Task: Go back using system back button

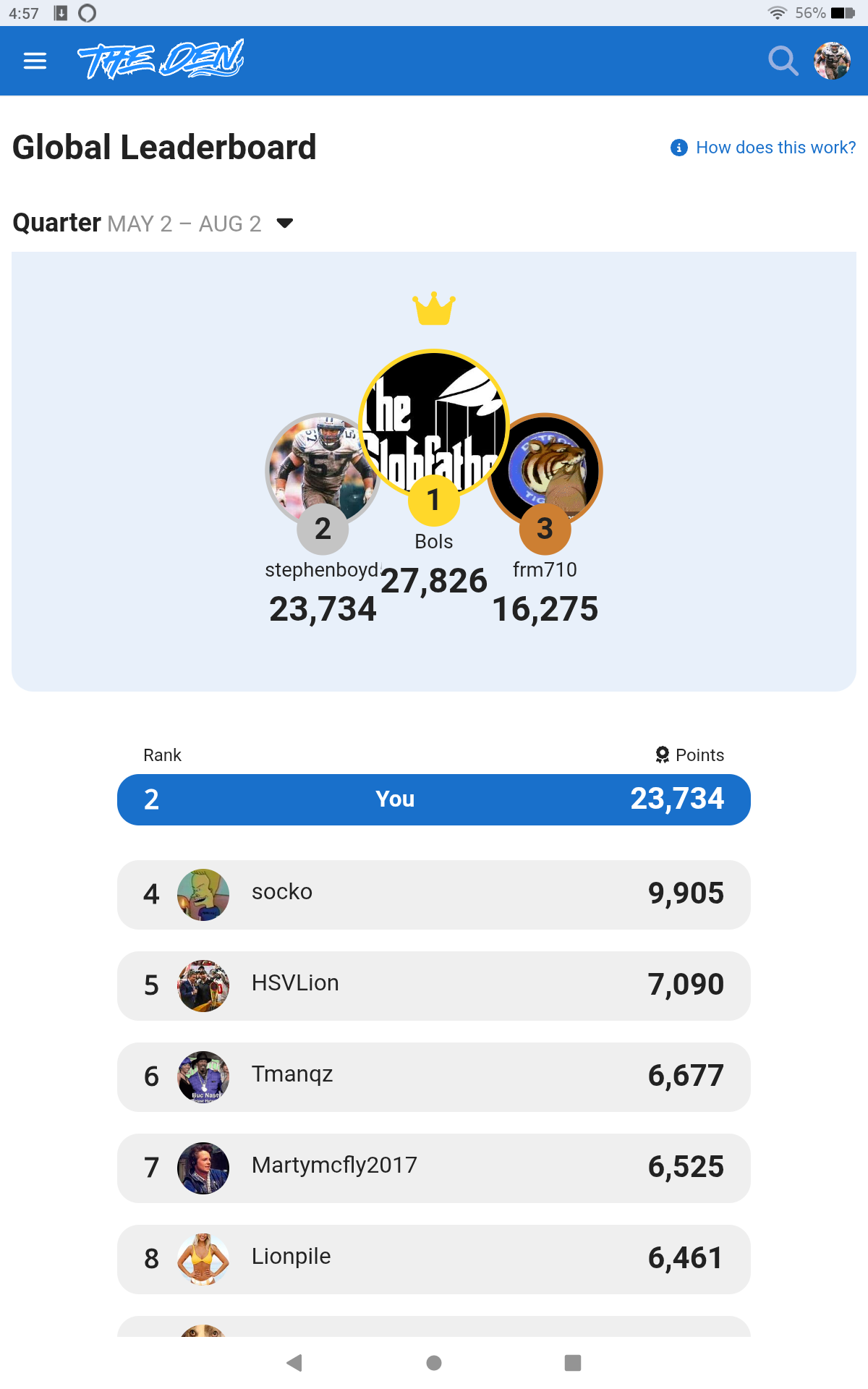Action: click(294, 1363)
